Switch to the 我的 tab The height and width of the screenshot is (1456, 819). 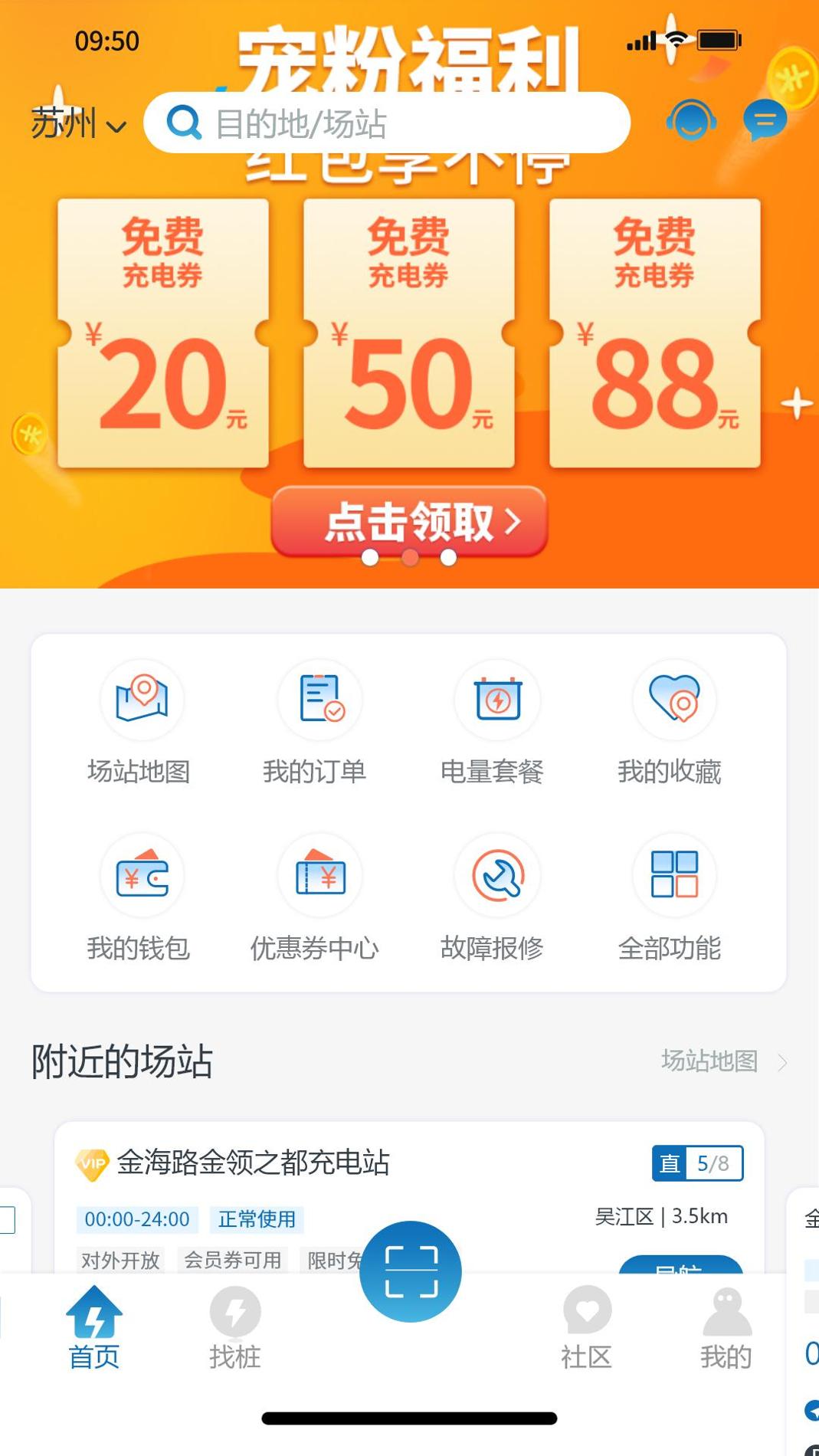[726, 1327]
